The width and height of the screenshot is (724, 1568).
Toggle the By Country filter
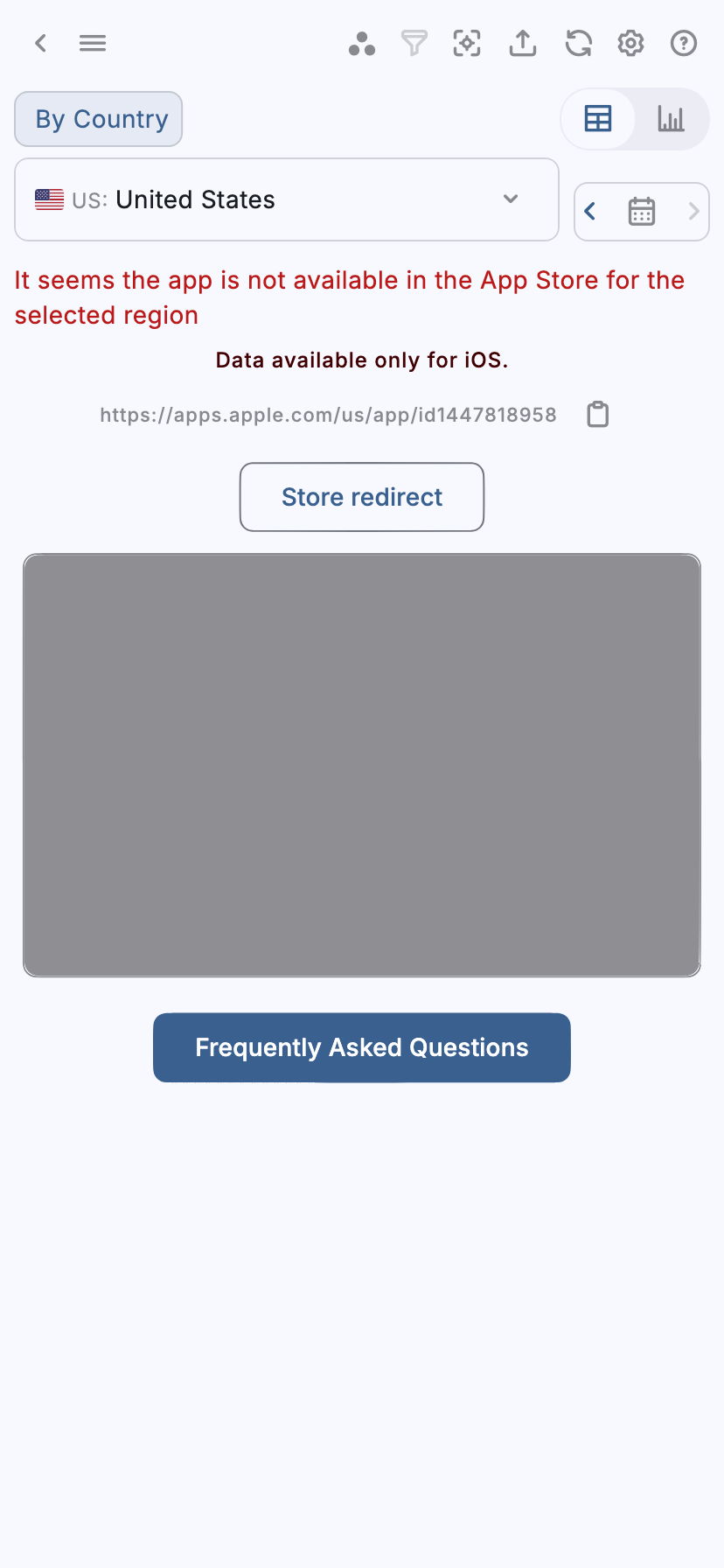(x=98, y=118)
